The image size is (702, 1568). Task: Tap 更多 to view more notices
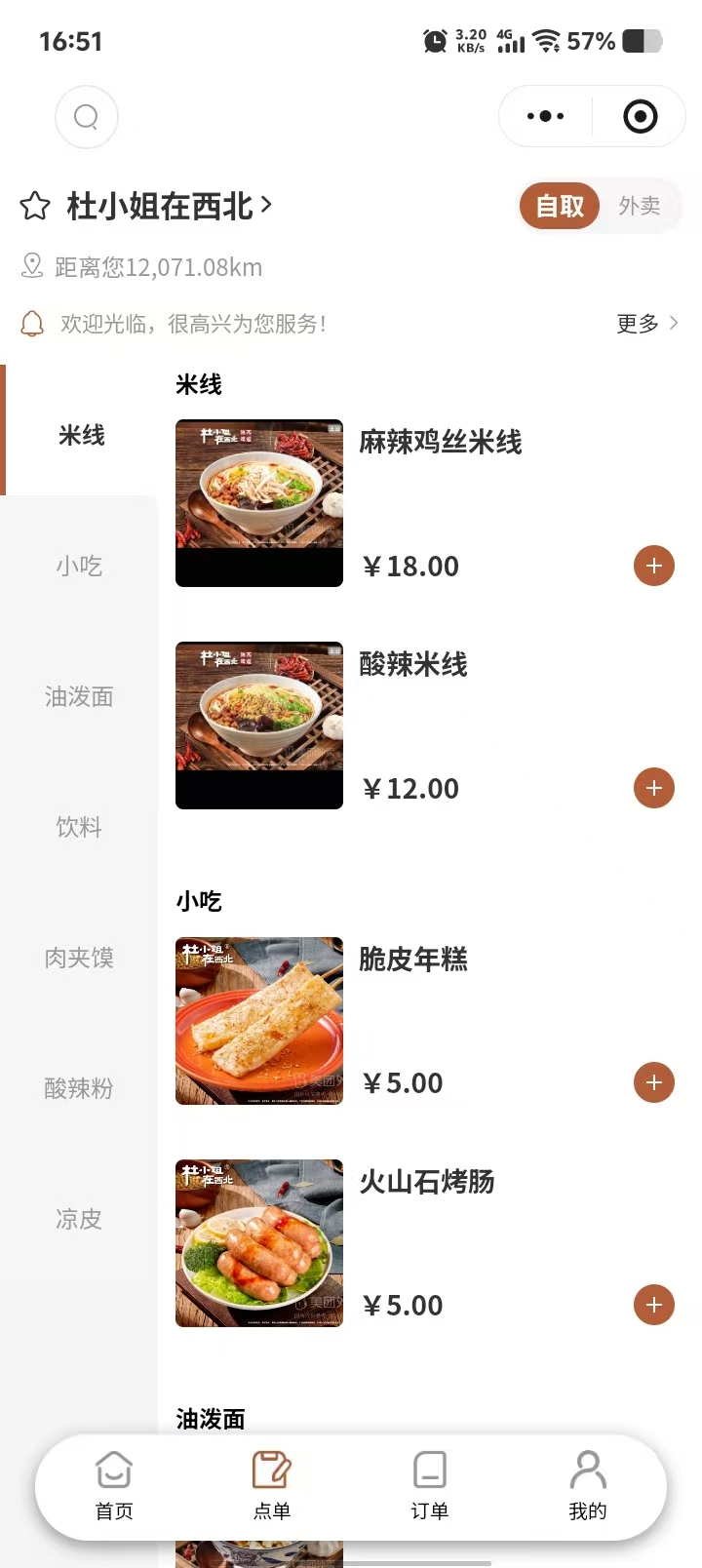click(x=646, y=323)
